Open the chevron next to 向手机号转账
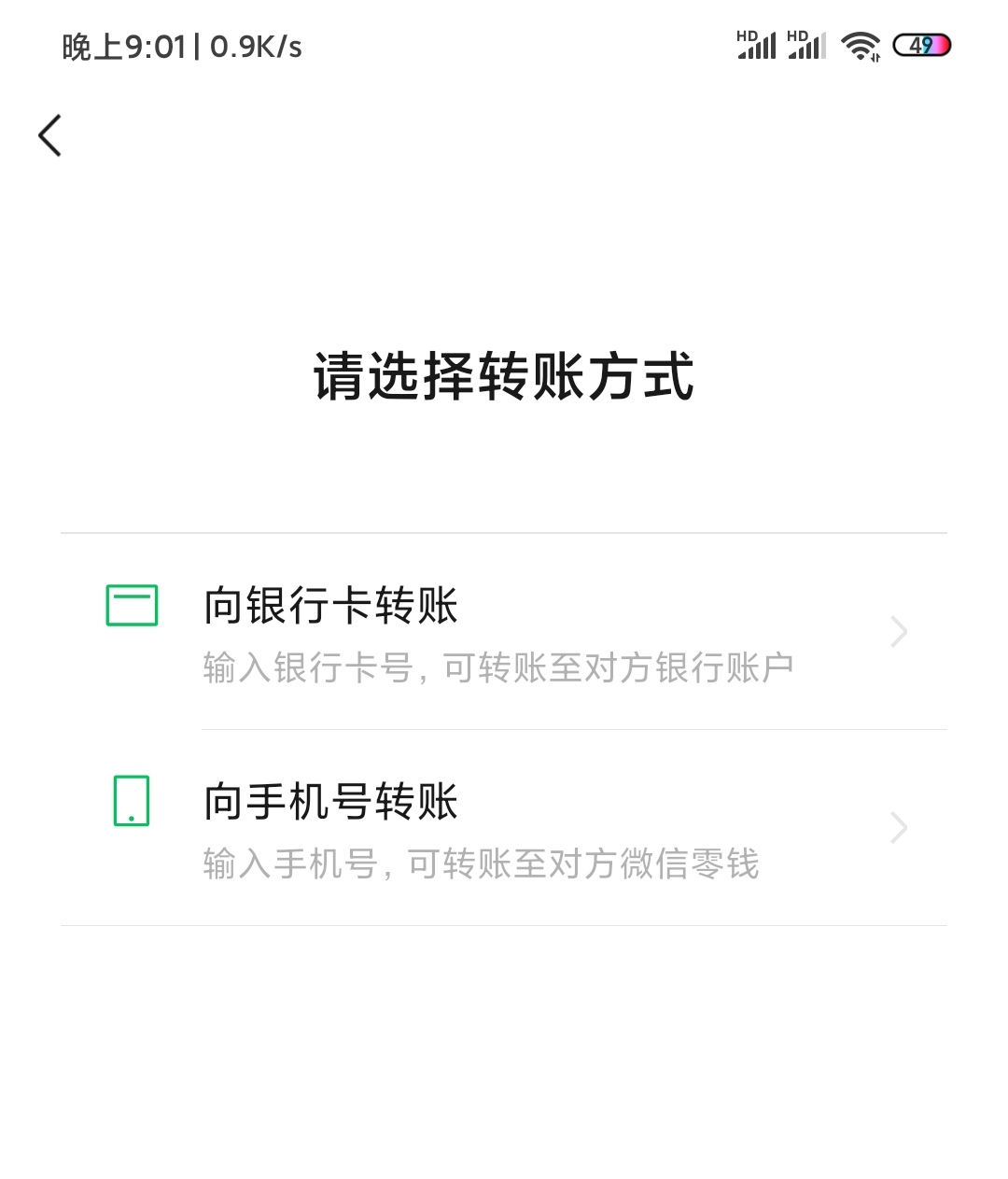The image size is (1008, 1179). pos(898,827)
